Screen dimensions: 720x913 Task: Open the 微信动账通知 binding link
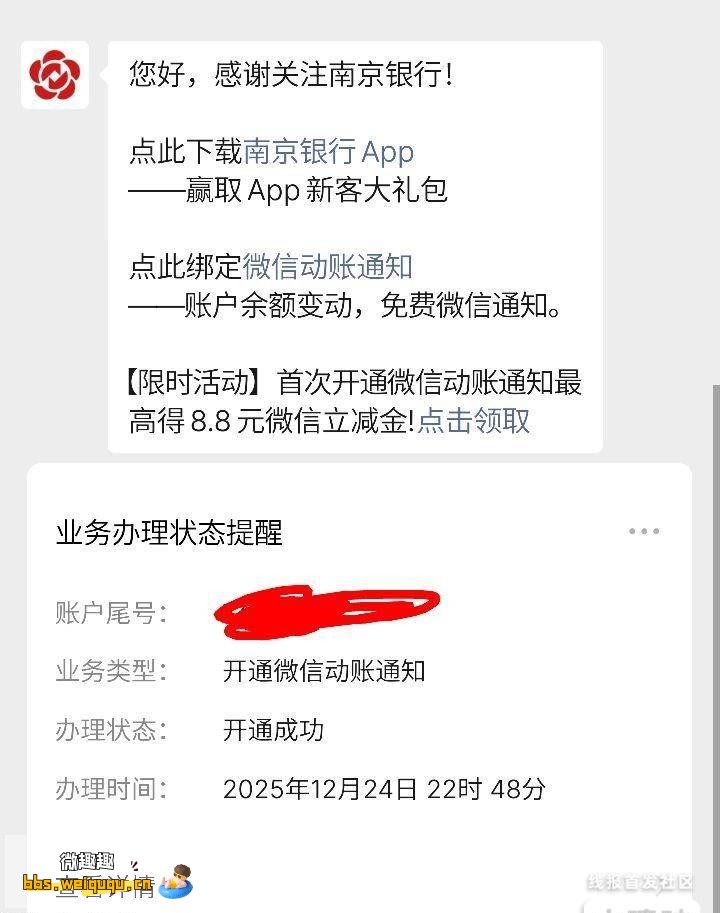click(x=327, y=267)
